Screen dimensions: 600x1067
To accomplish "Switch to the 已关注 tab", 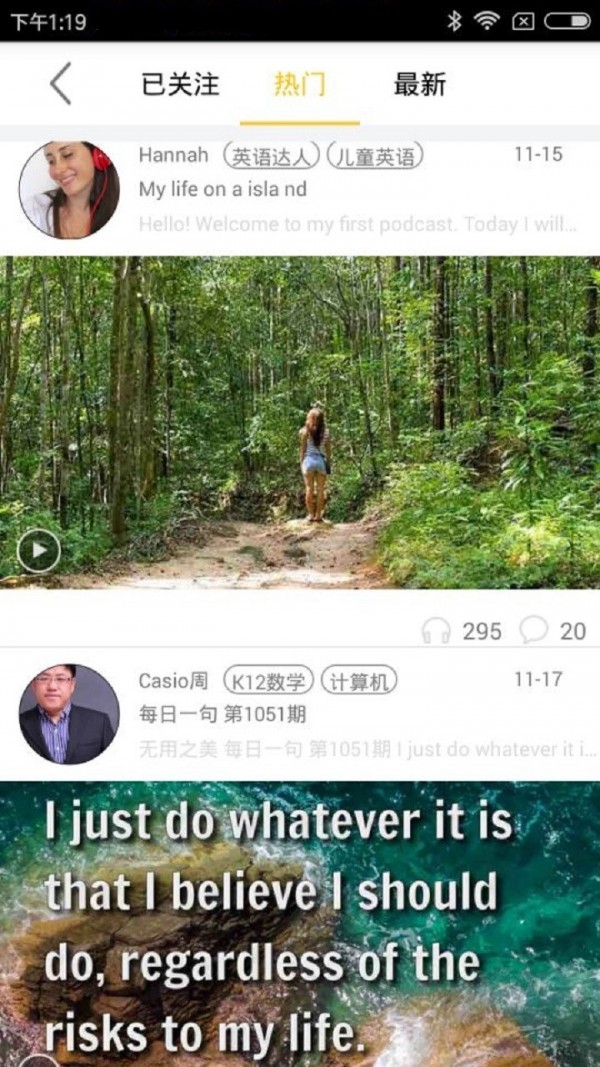I will point(180,85).
